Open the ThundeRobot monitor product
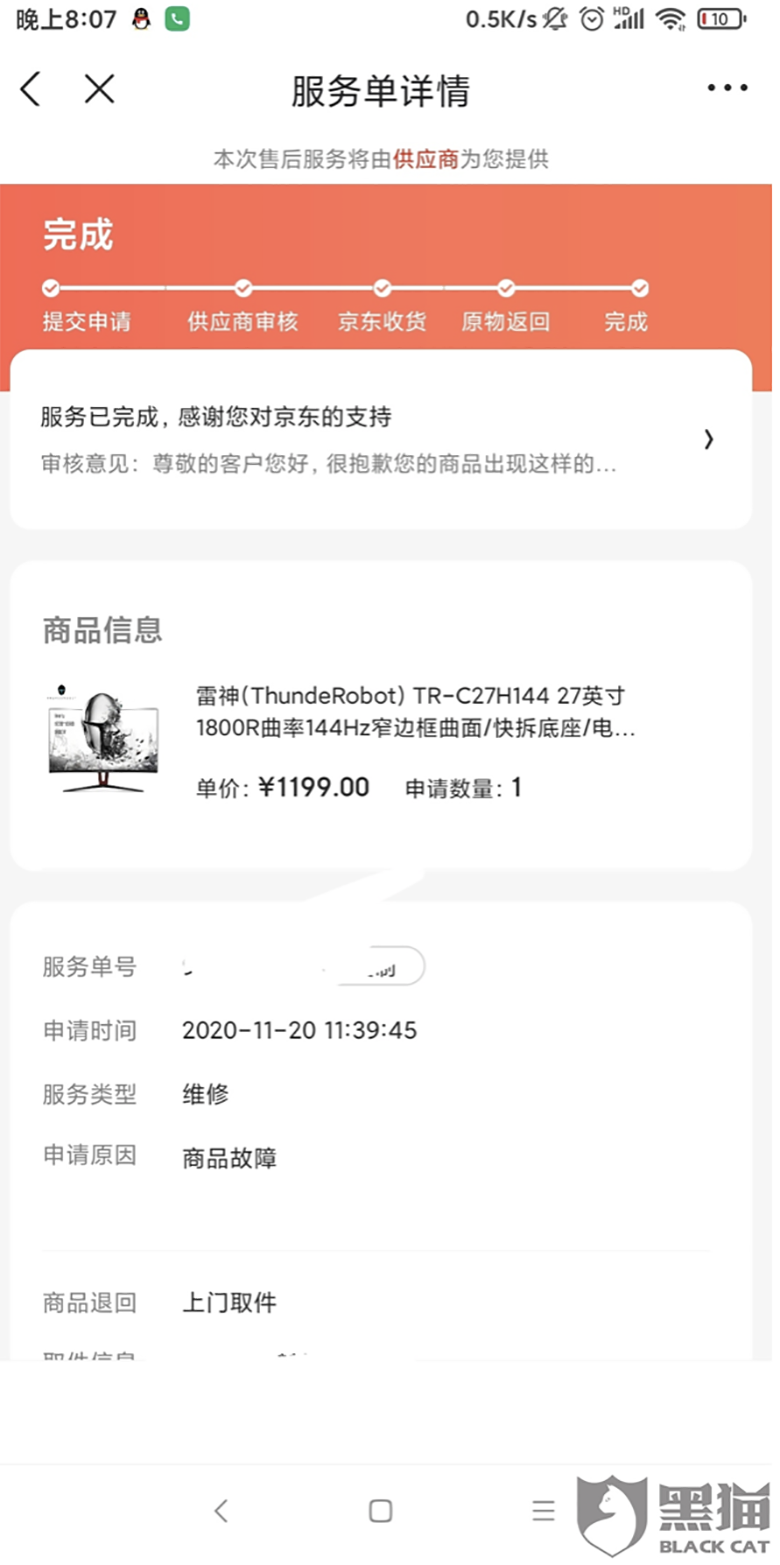780x1565 pixels. (x=381, y=741)
